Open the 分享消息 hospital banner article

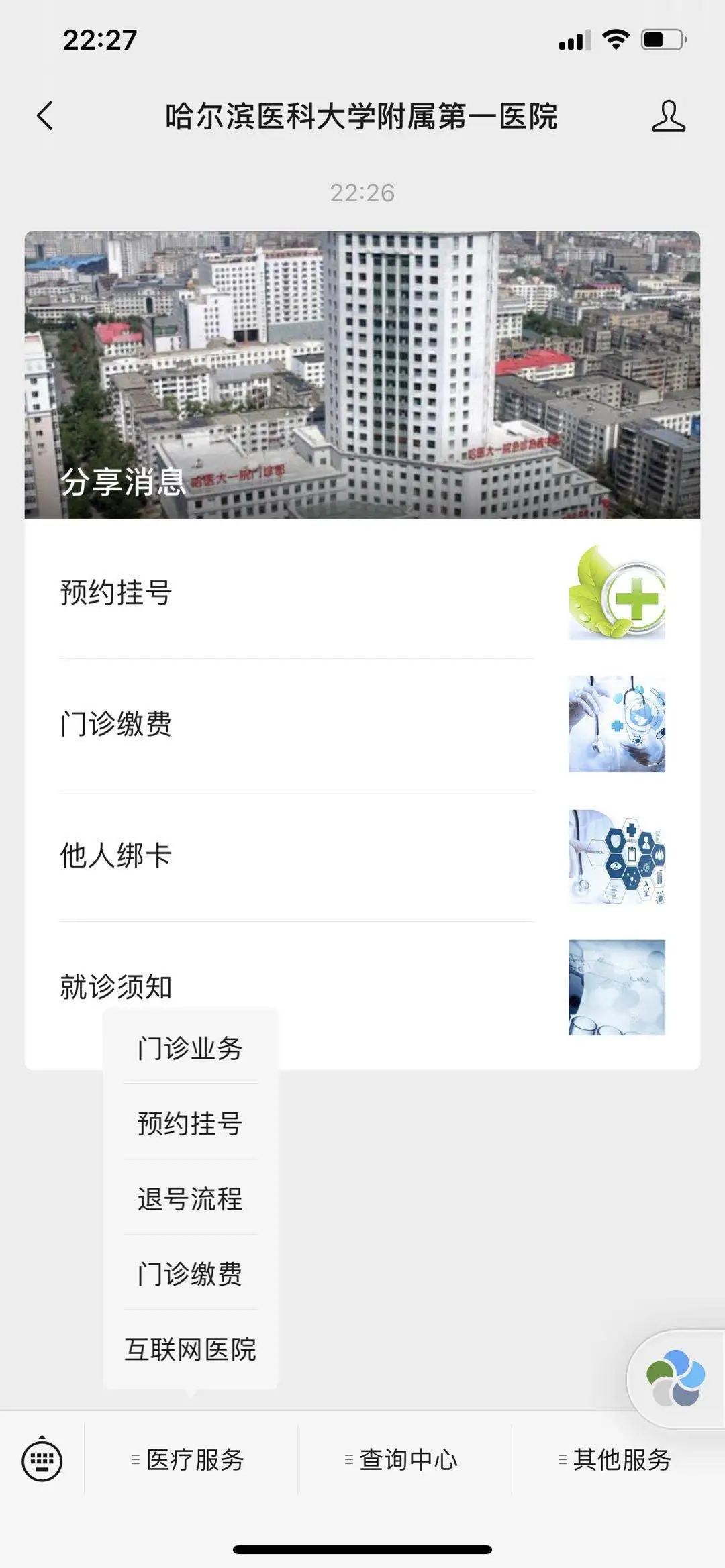pyautogui.click(x=362, y=374)
